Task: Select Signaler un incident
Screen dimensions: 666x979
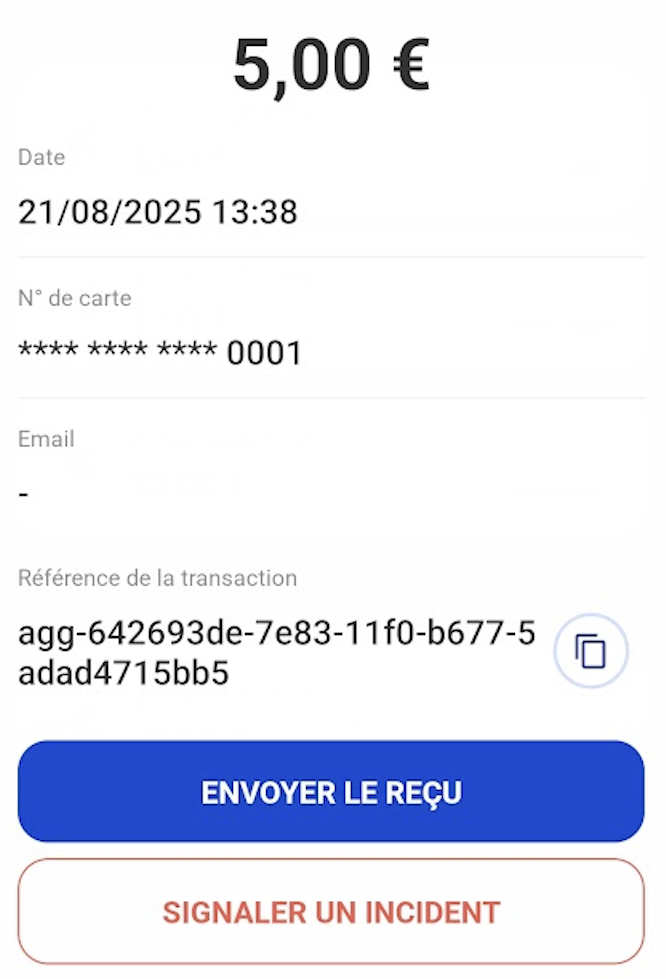Action: tap(331, 911)
